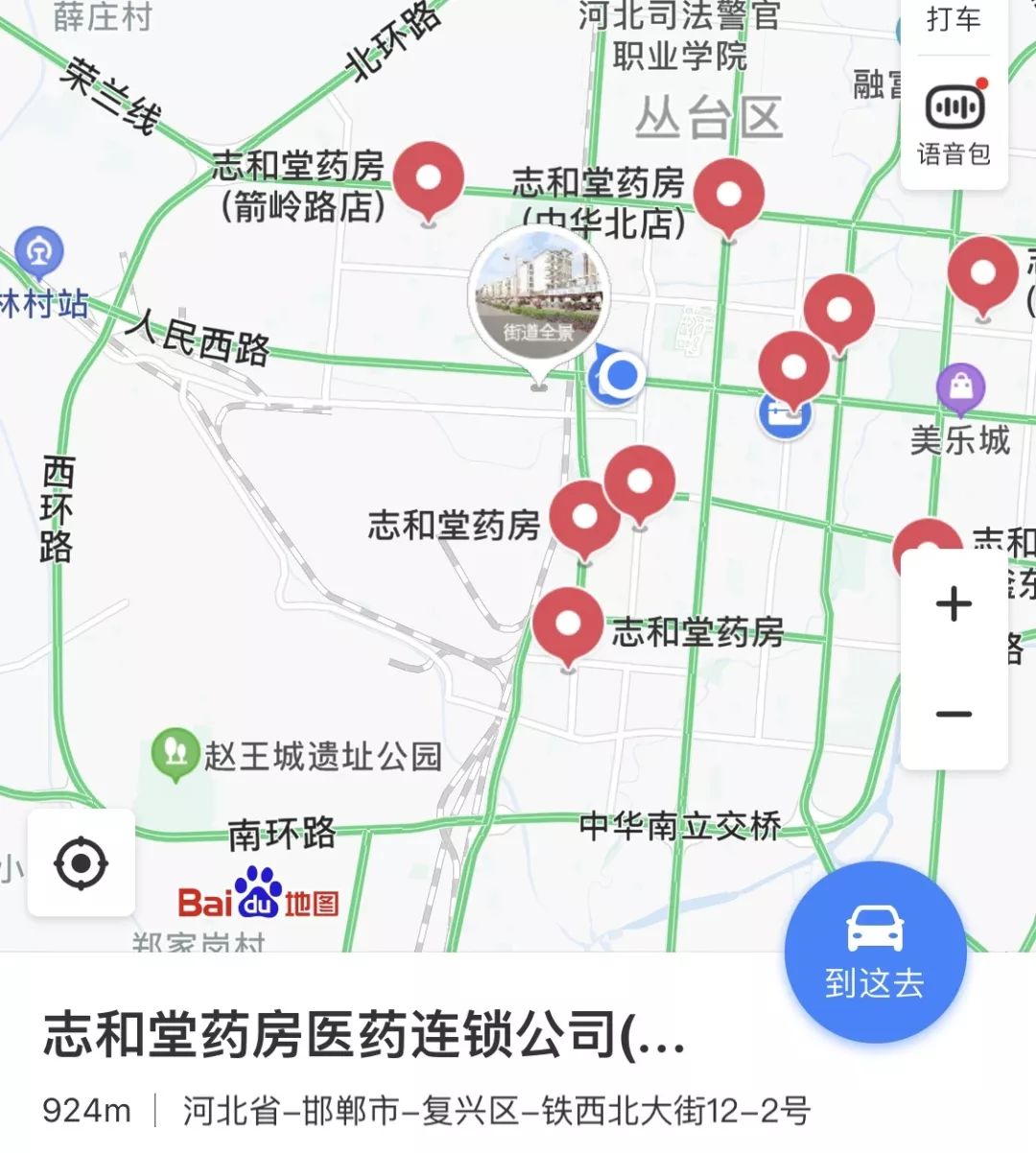This screenshot has height=1153, width=1036.
Task: Select the 林村站 metro station icon
Action: click(38, 250)
